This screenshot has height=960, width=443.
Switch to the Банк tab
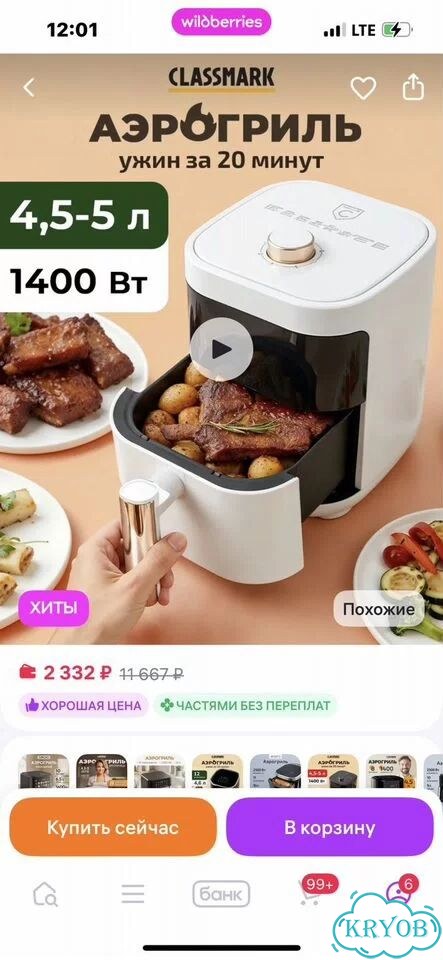(221, 894)
